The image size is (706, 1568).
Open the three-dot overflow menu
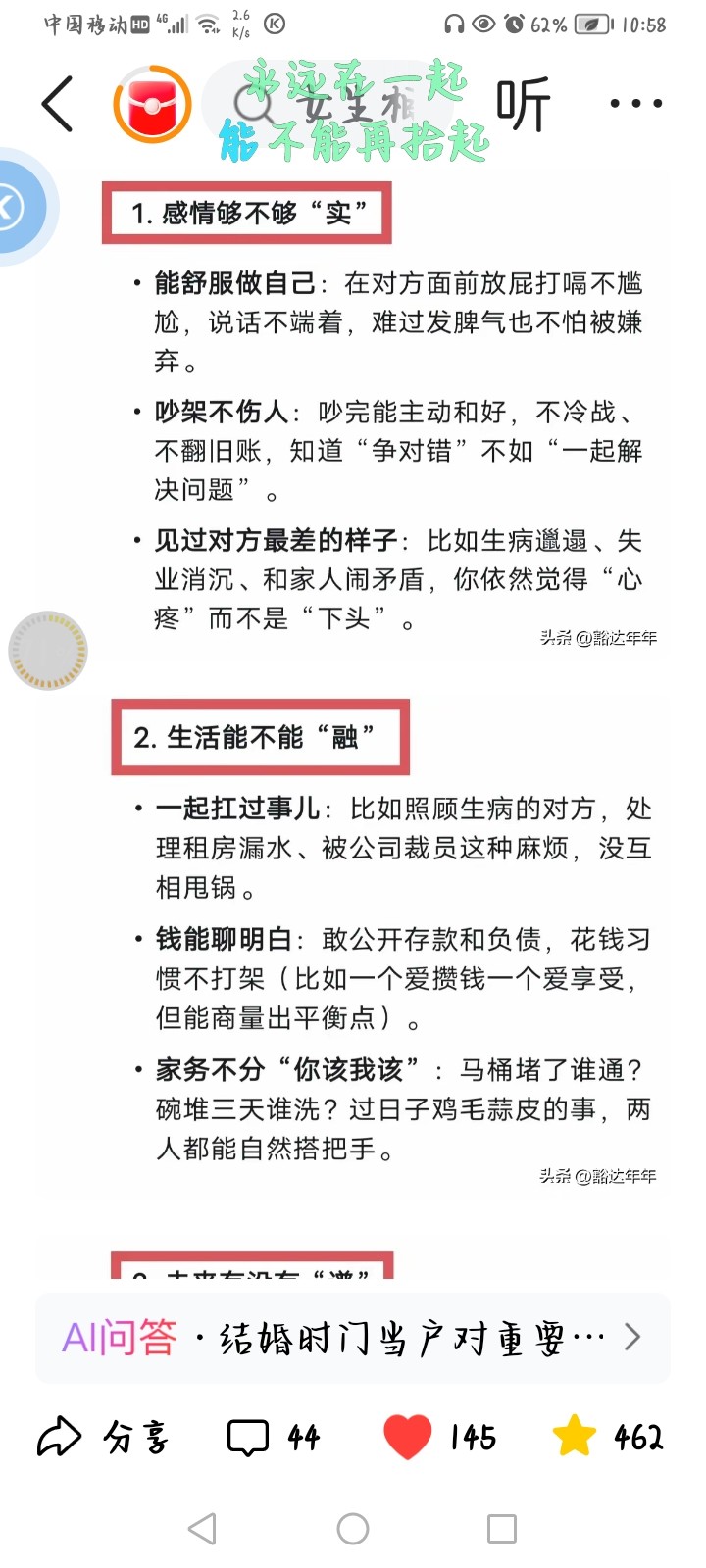tap(635, 103)
